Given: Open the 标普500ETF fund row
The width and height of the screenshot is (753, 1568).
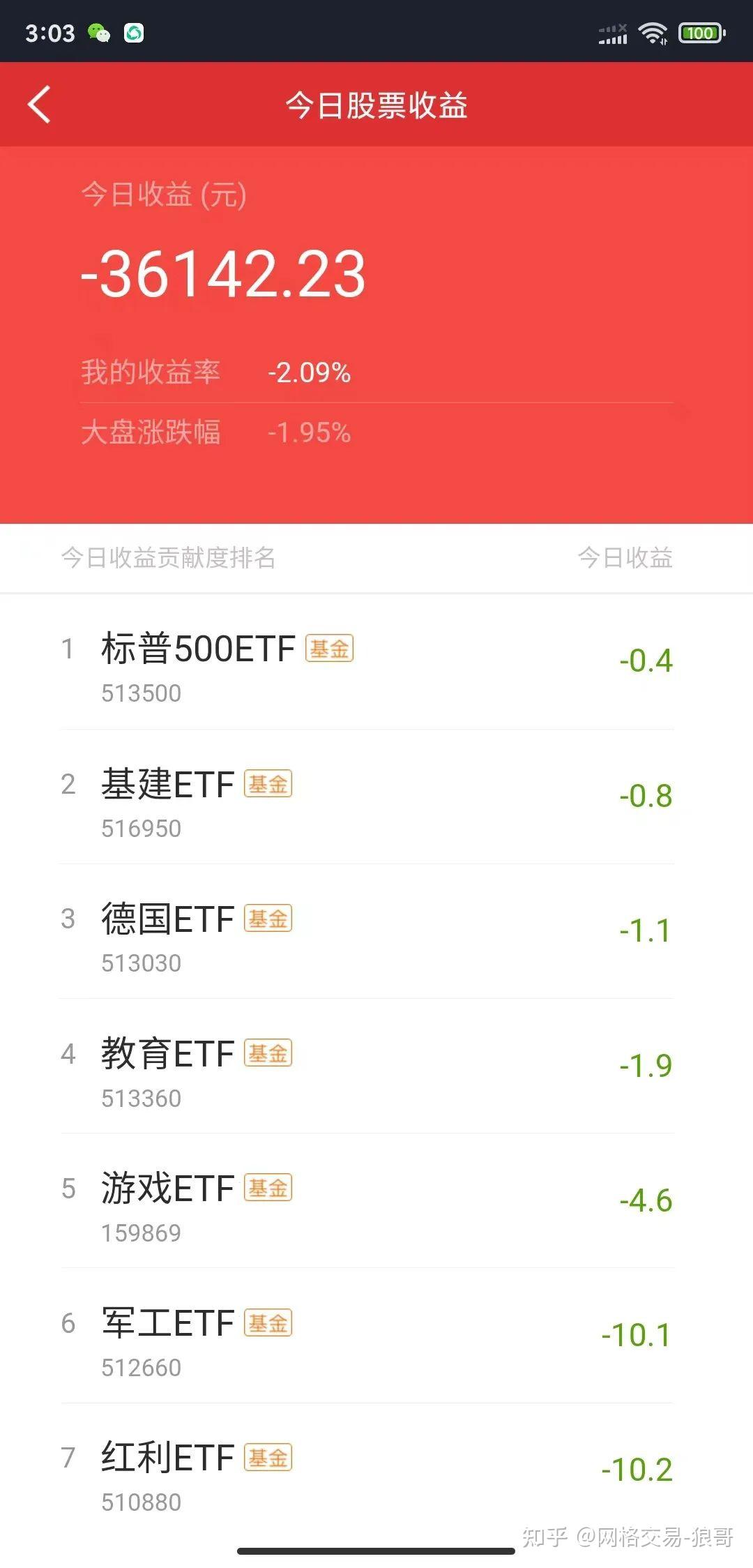Looking at the screenshot, I should [376, 662].
